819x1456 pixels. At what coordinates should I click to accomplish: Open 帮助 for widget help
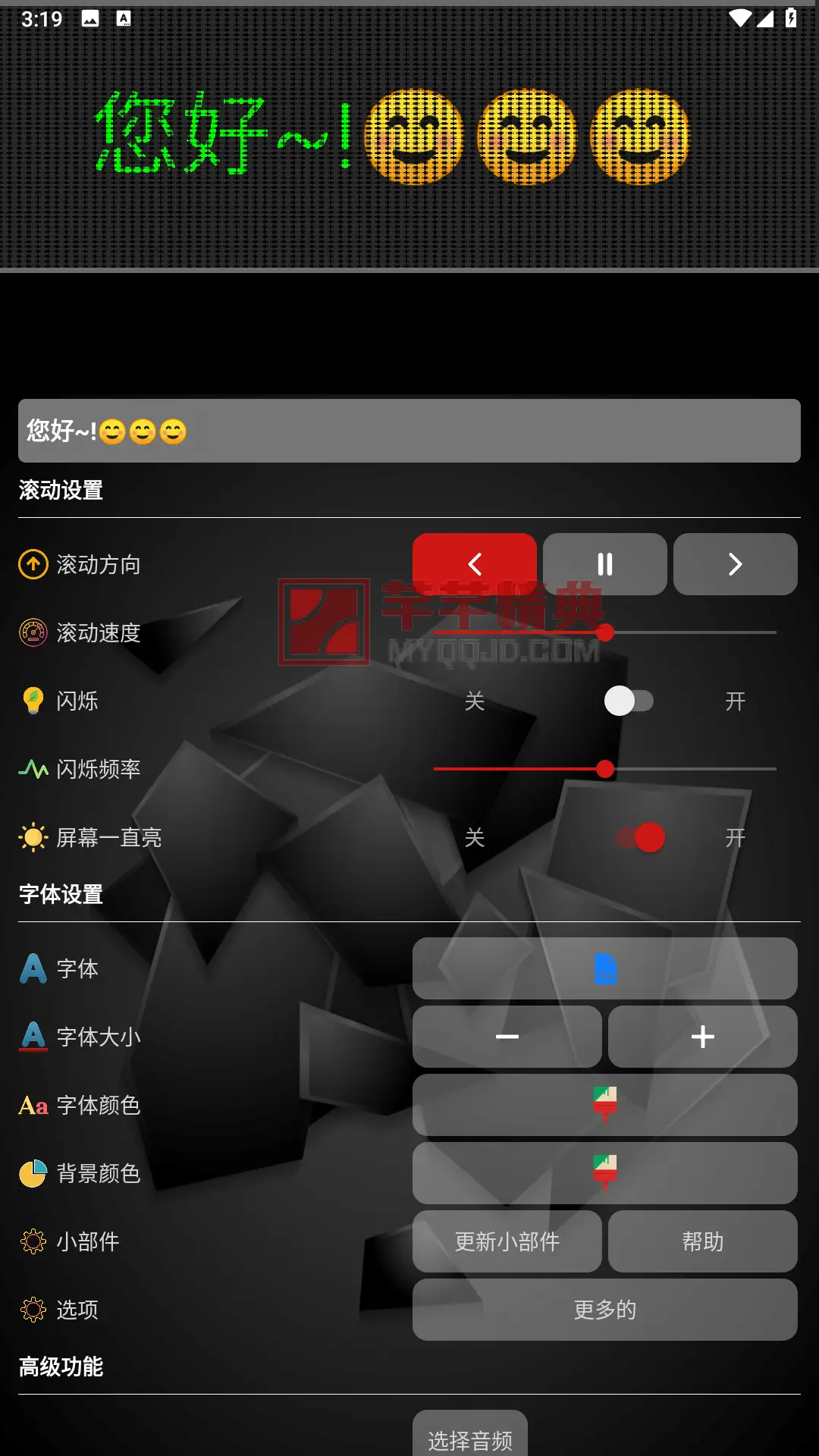703,1241
